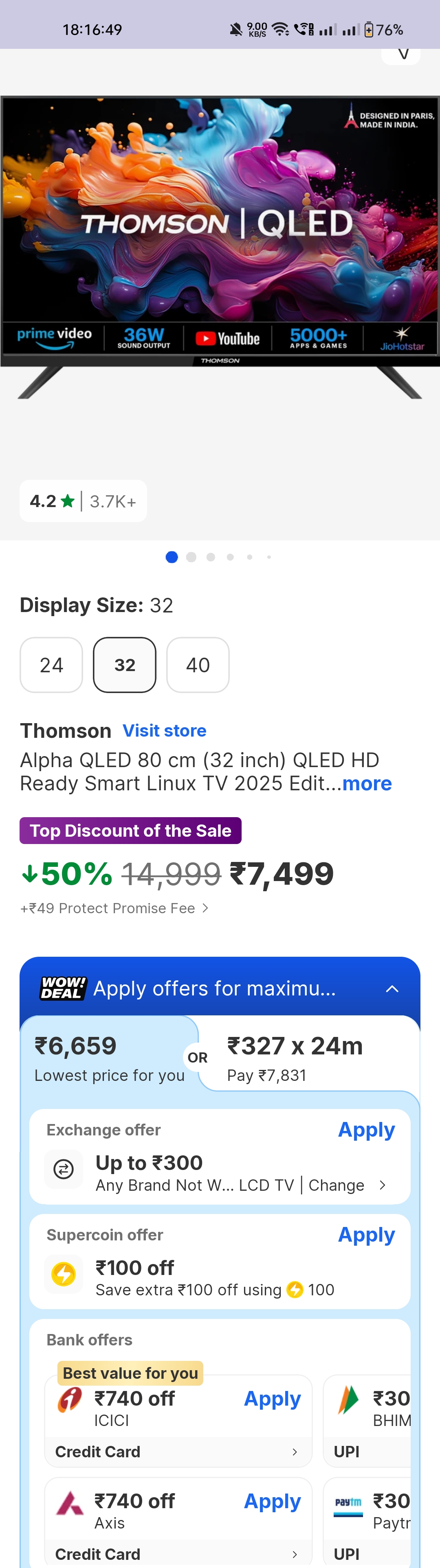Apply the Supercoin ₹100 off offer
The width and height of the screenshot is (440, 1568).
(366, 1235)
